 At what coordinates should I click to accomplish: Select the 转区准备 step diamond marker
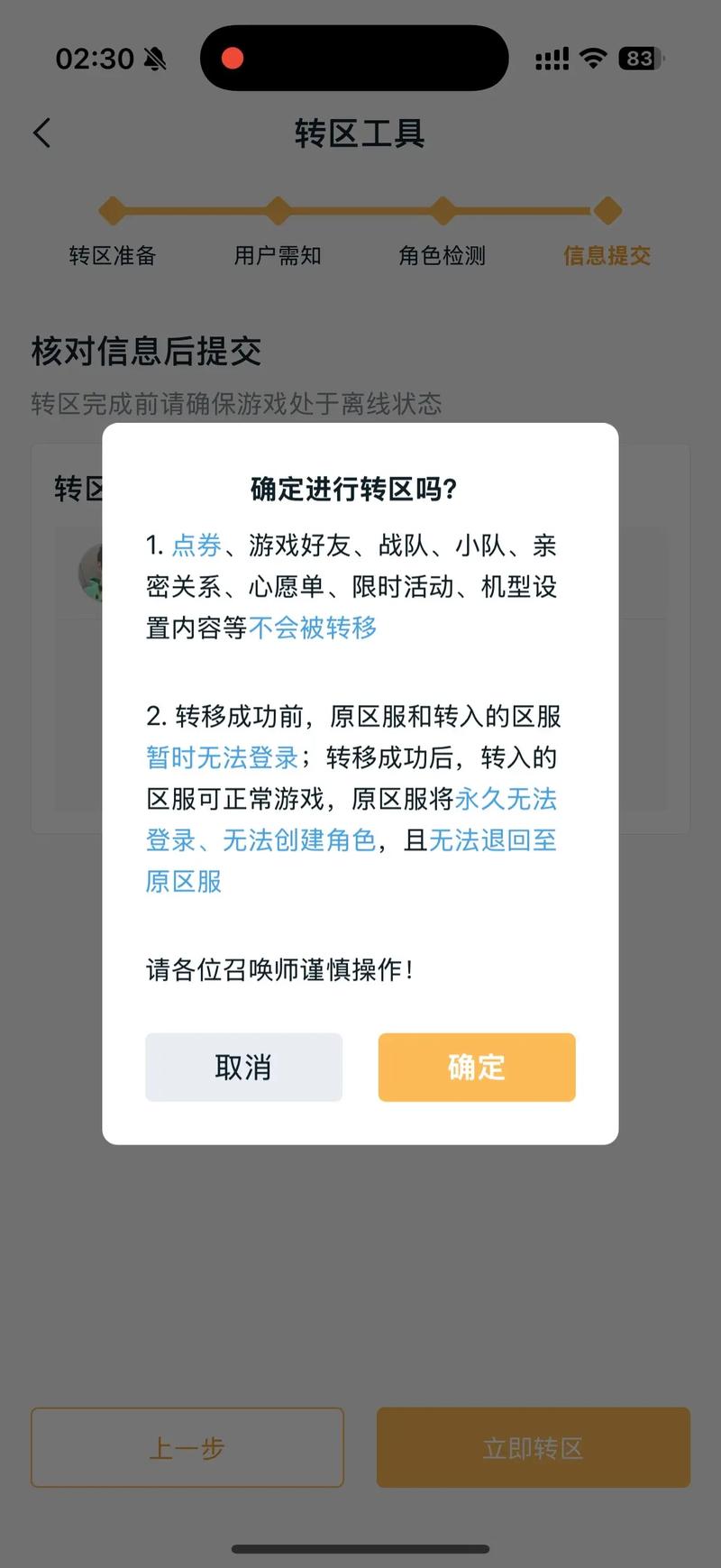(112, 211)
